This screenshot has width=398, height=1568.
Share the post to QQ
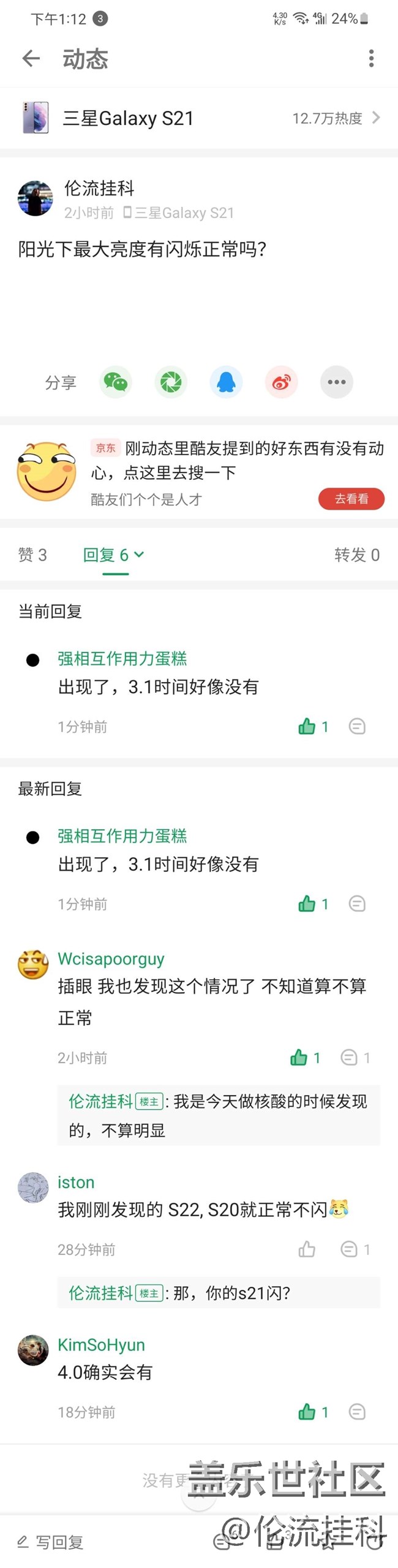(x=226, y=382)
